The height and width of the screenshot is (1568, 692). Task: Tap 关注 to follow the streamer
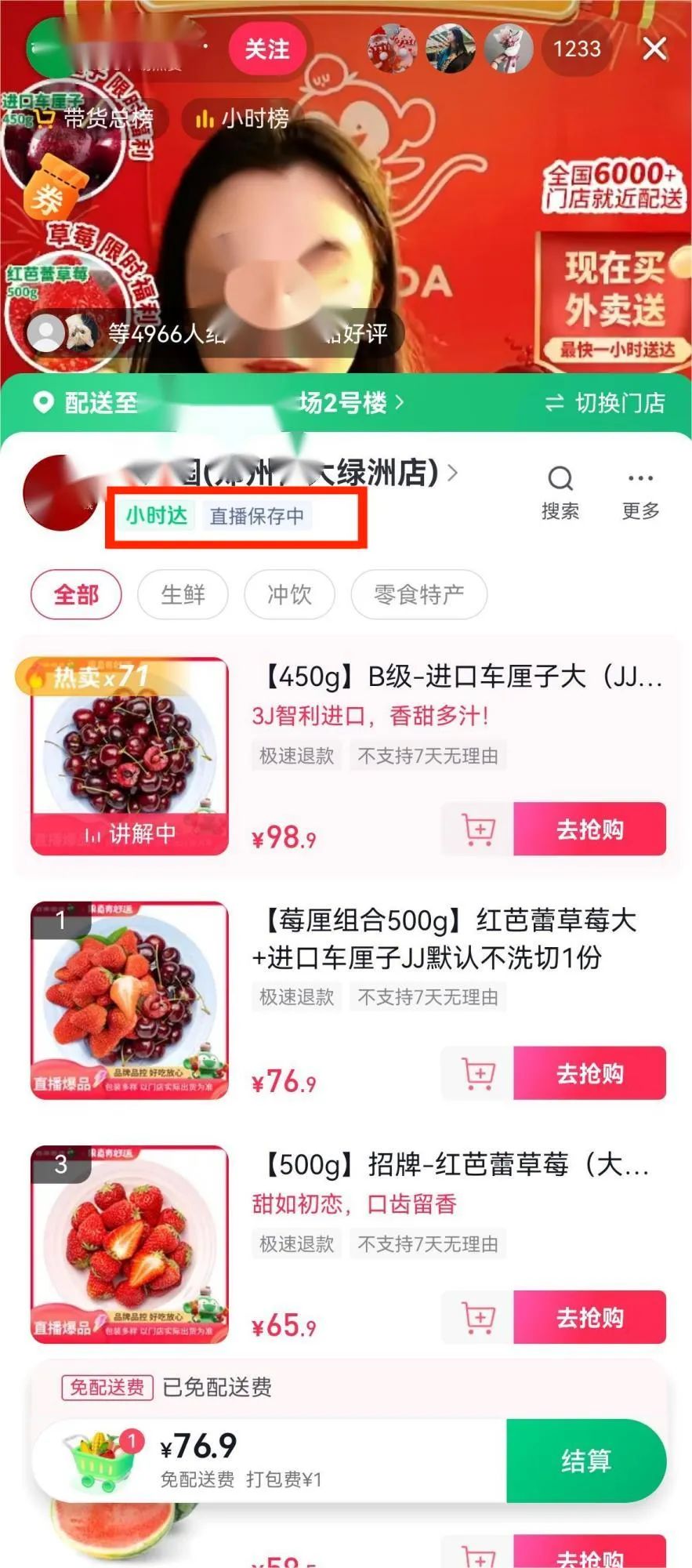tap(266, 49)
